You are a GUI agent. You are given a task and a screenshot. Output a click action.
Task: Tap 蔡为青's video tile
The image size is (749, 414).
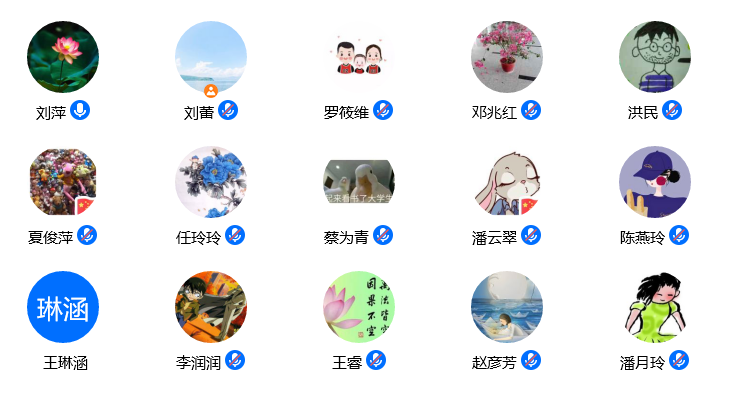click(359, 183)
